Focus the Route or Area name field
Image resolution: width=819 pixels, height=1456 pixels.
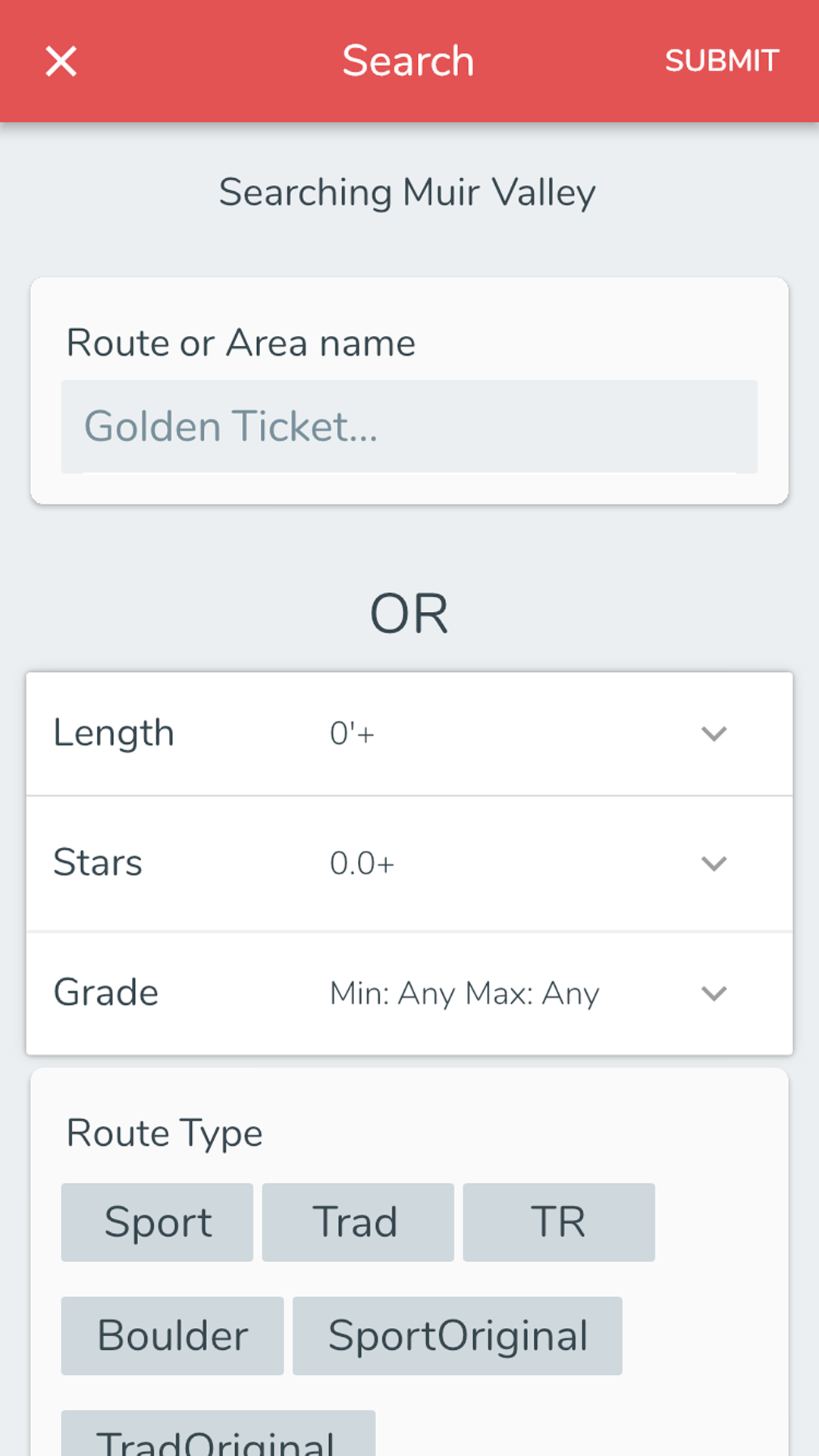(x=409, y=426)
